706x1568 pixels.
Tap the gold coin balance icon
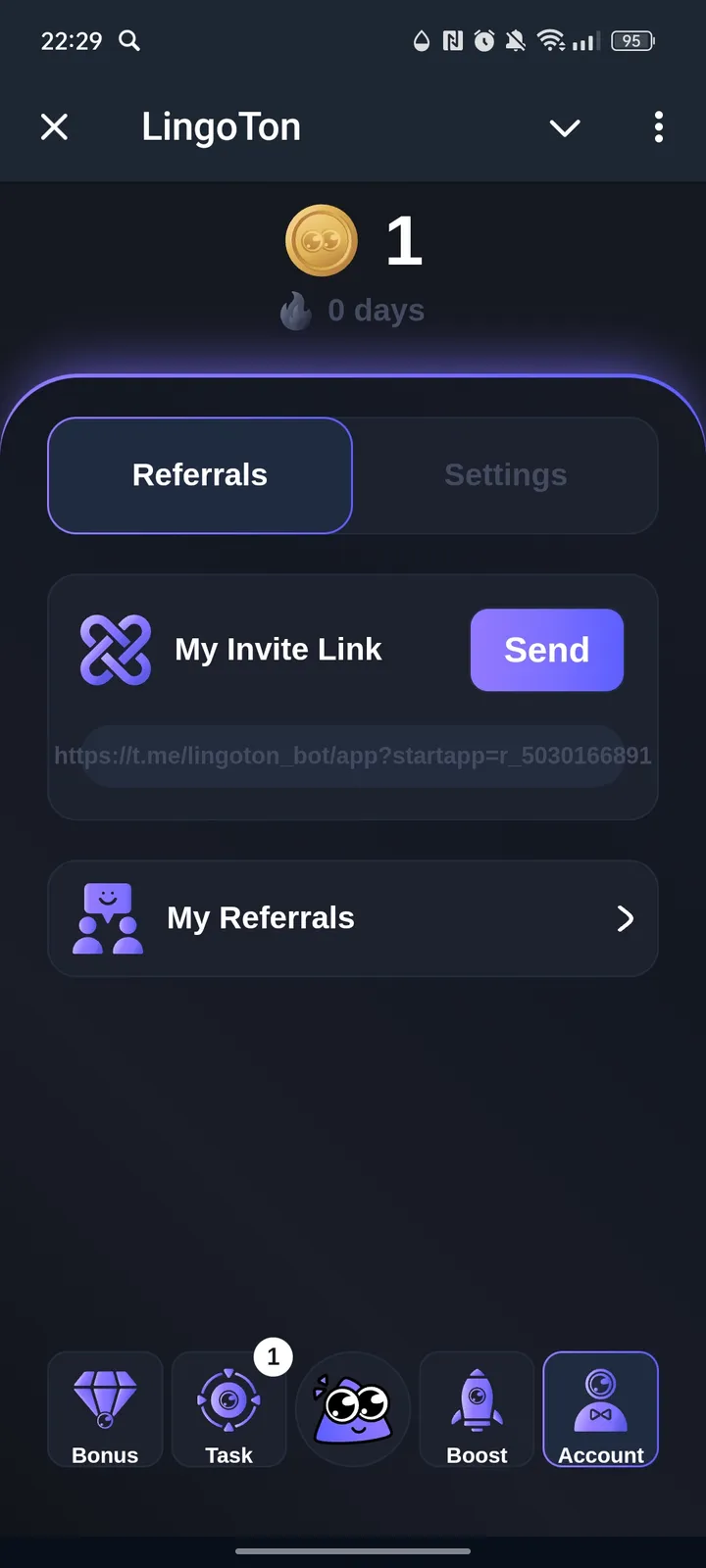pos(322,240)
